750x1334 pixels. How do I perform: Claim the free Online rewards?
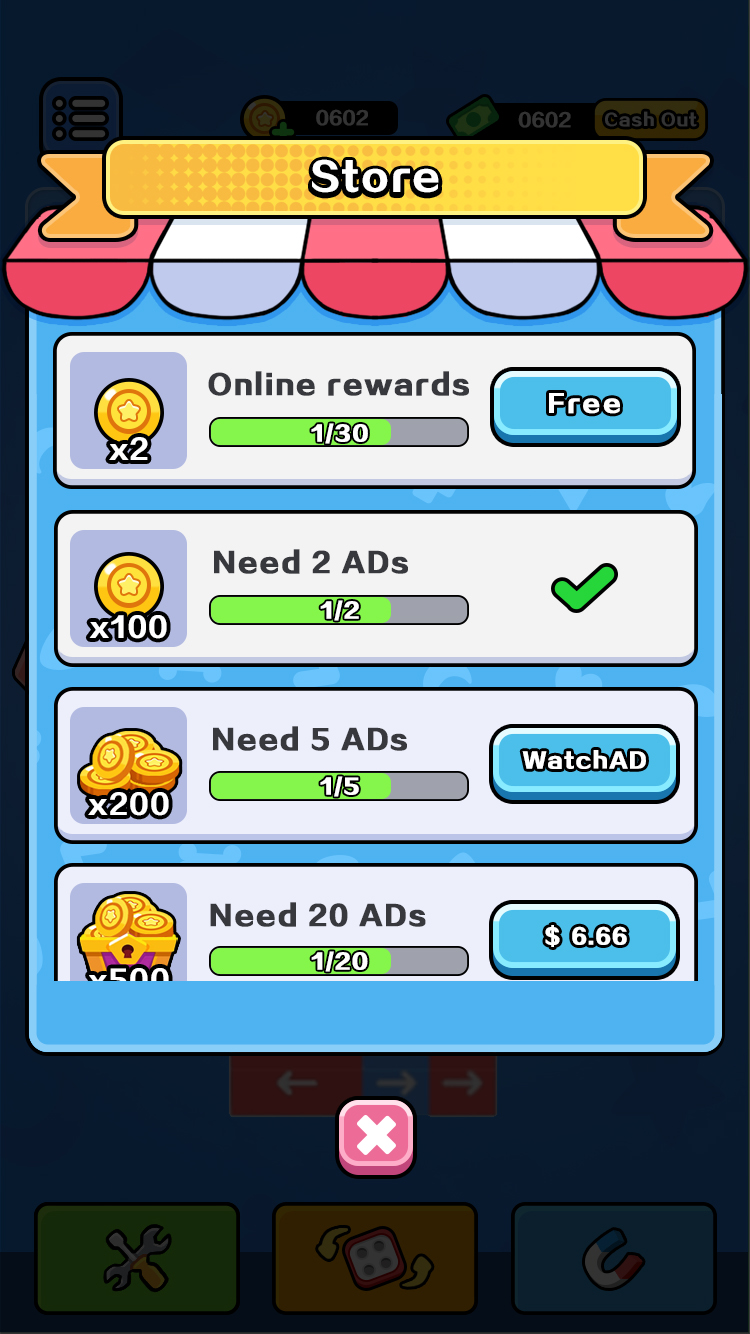click(x=585, y=404)
